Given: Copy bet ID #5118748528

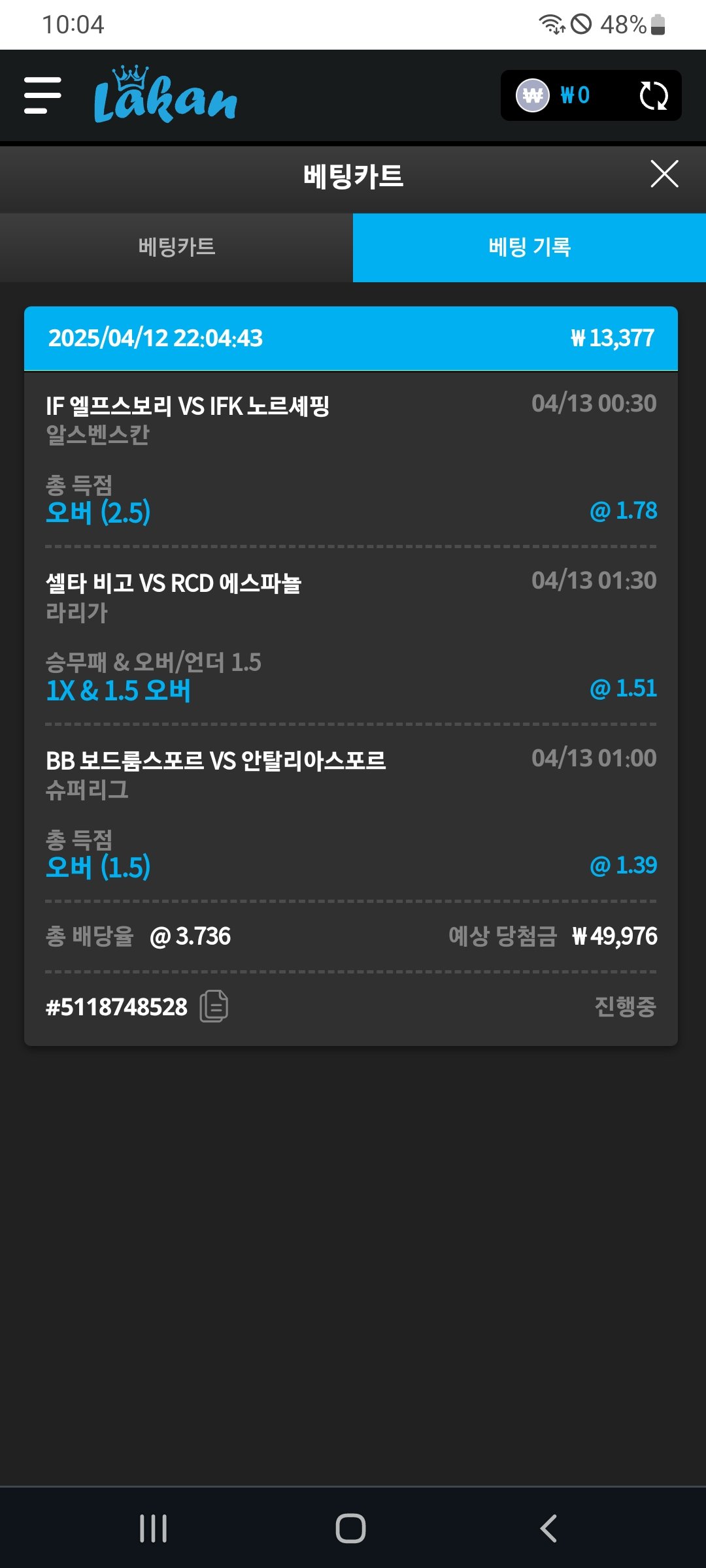Looking at the screenshot, I should point(214,1006).
